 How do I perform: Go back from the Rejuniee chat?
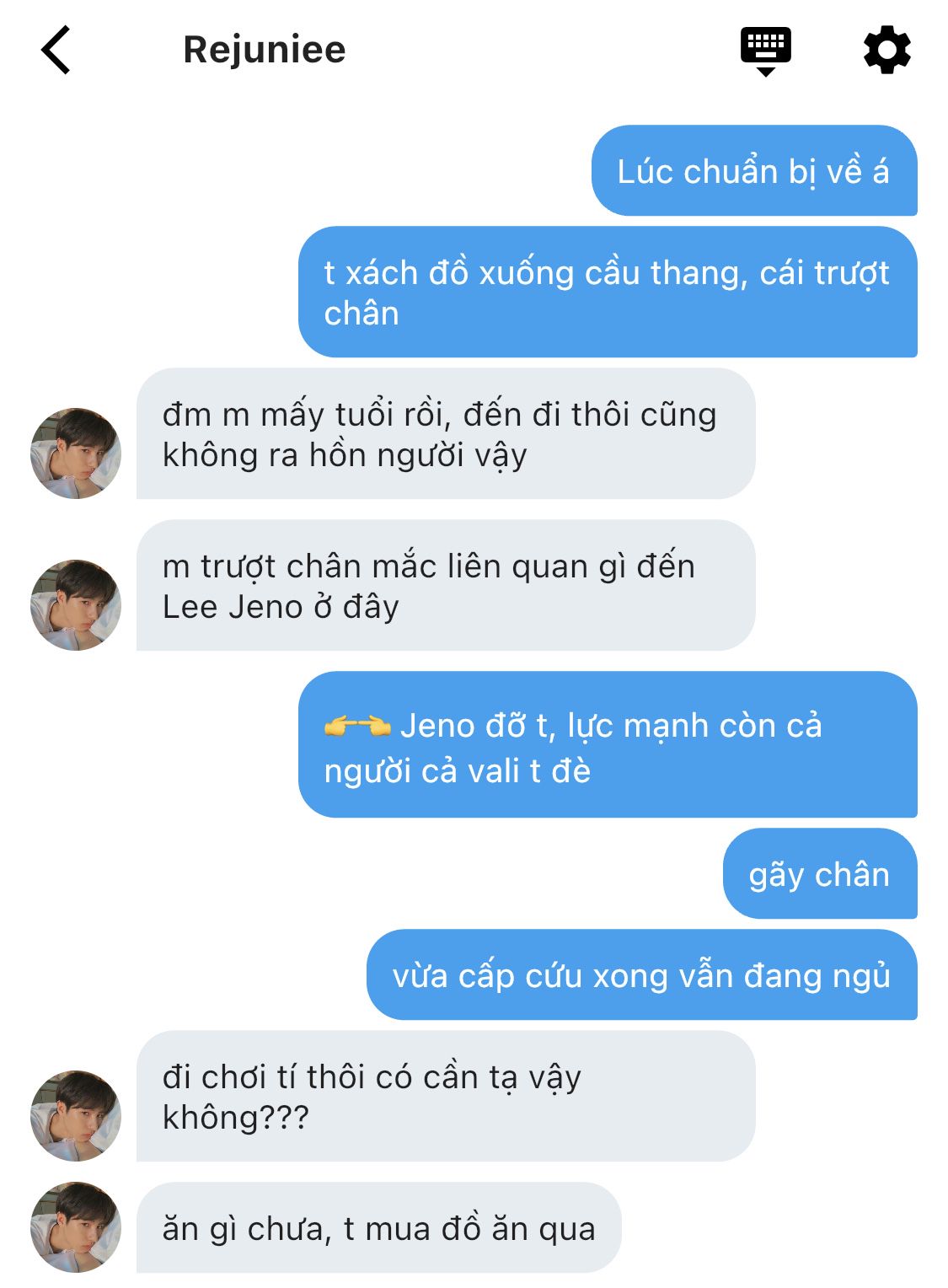[x=56, y=51]
